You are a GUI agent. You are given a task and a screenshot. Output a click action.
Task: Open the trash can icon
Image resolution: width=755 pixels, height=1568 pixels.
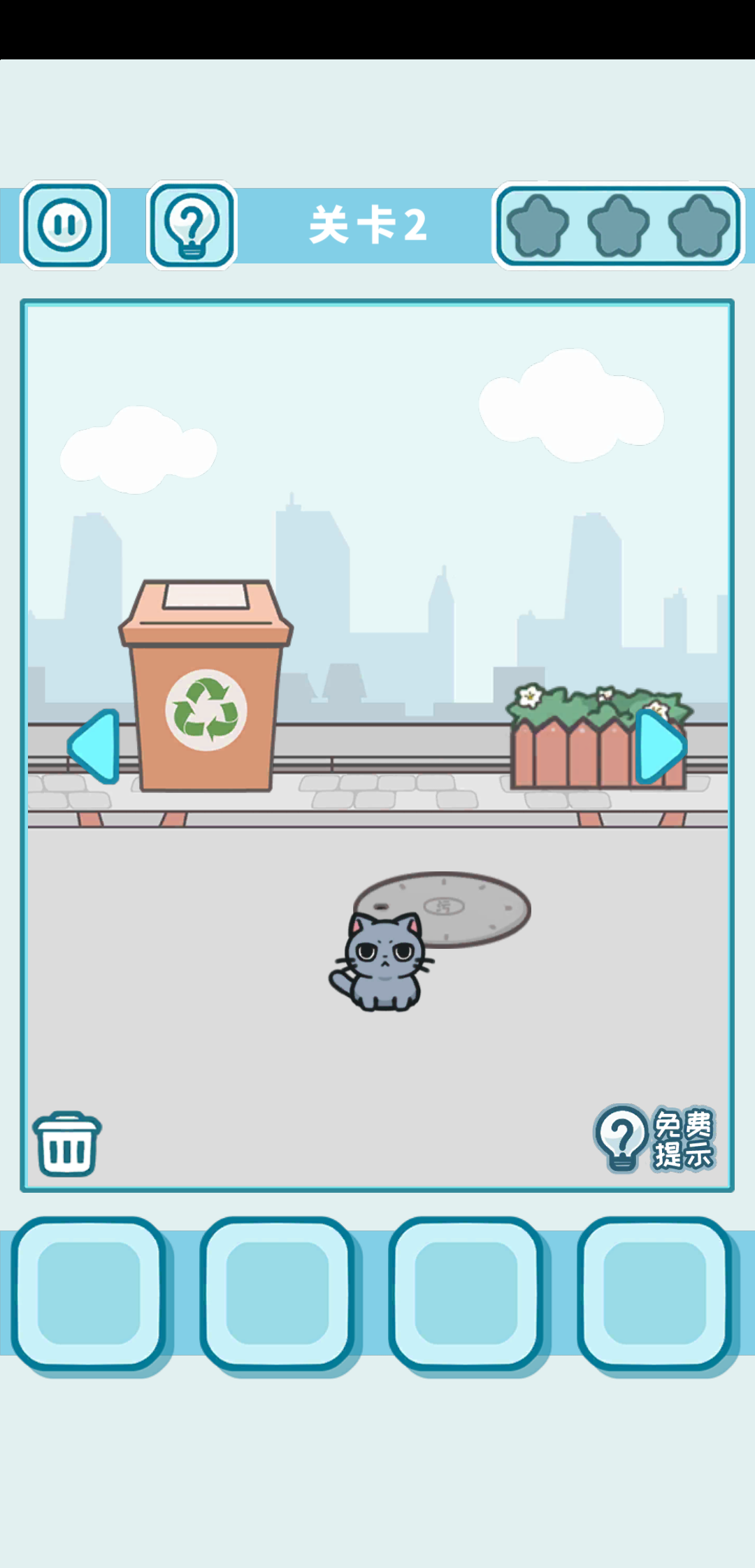click(67, 1143)
